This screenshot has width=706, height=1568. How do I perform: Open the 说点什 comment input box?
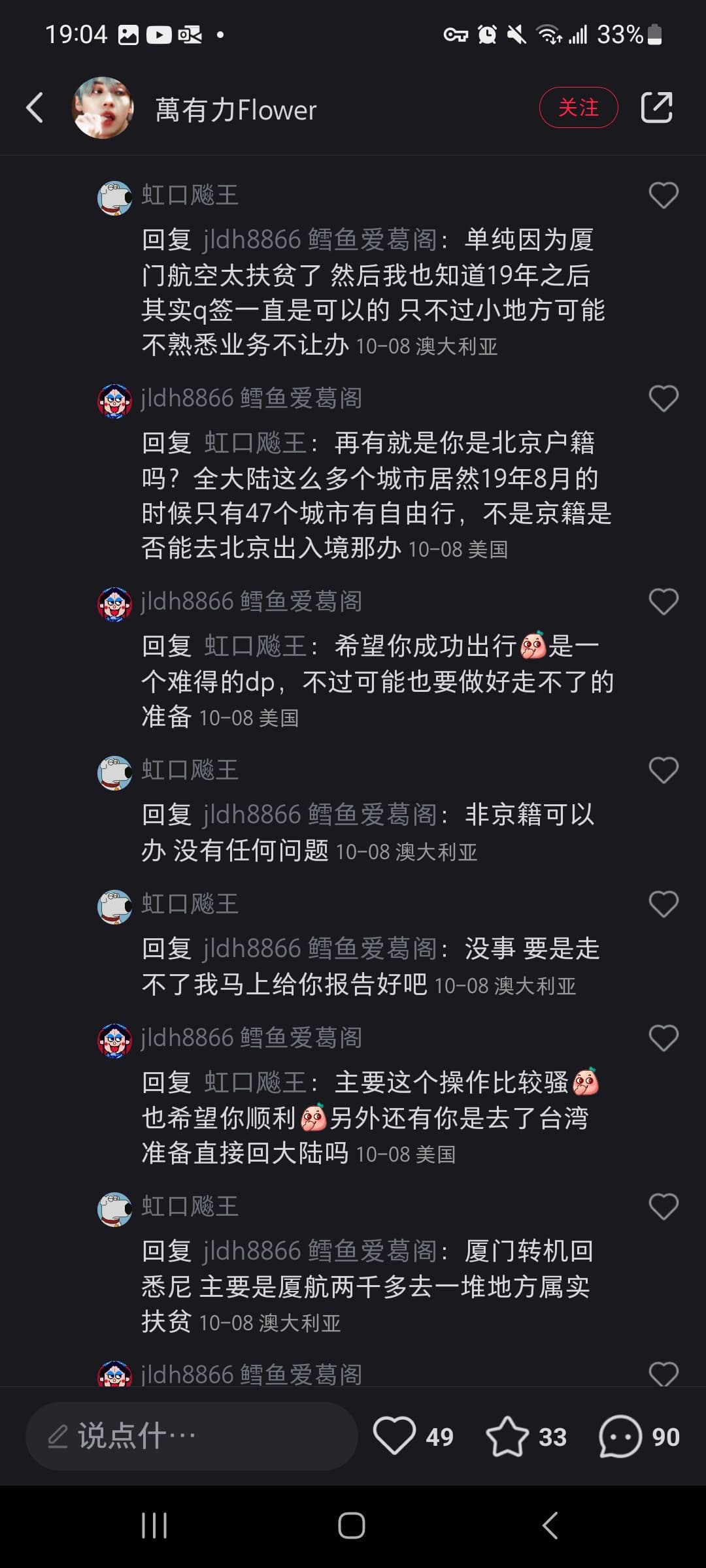191,1436
